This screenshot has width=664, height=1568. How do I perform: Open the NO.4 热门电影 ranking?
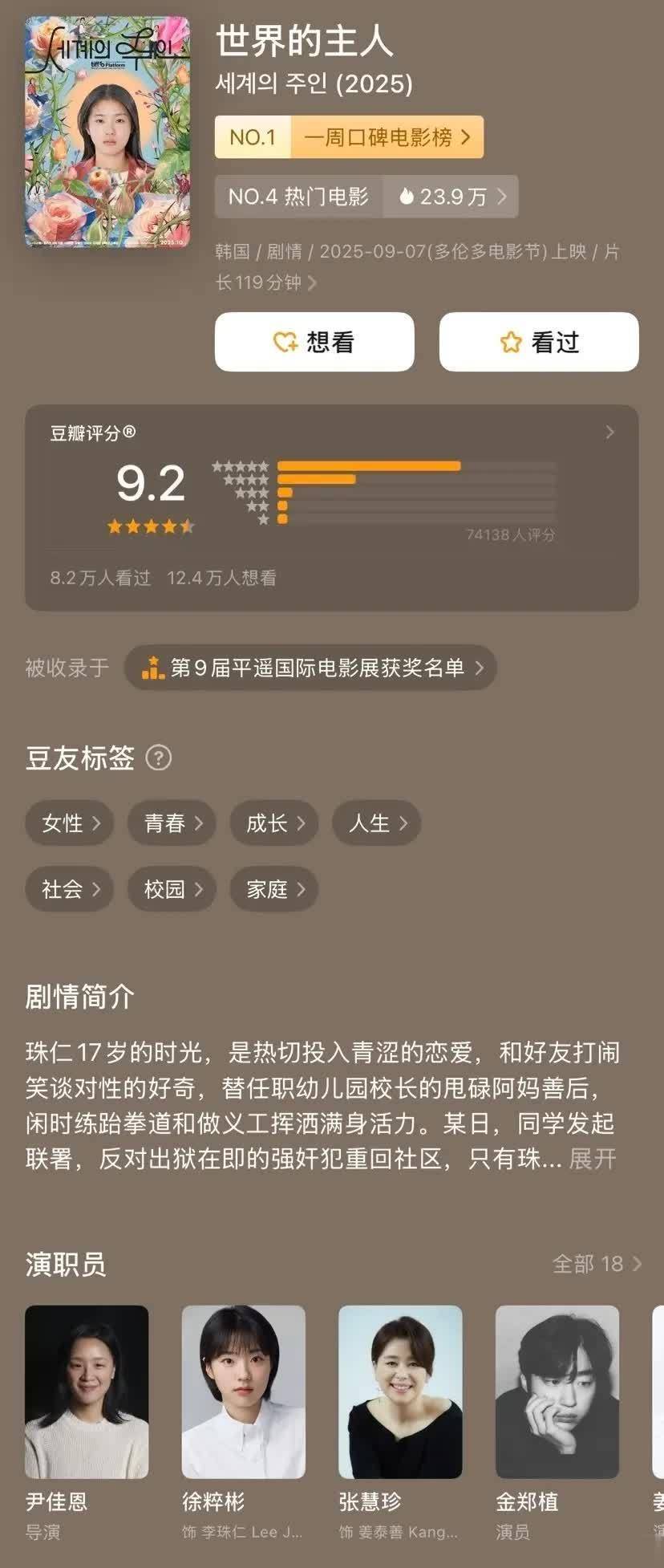366,197
